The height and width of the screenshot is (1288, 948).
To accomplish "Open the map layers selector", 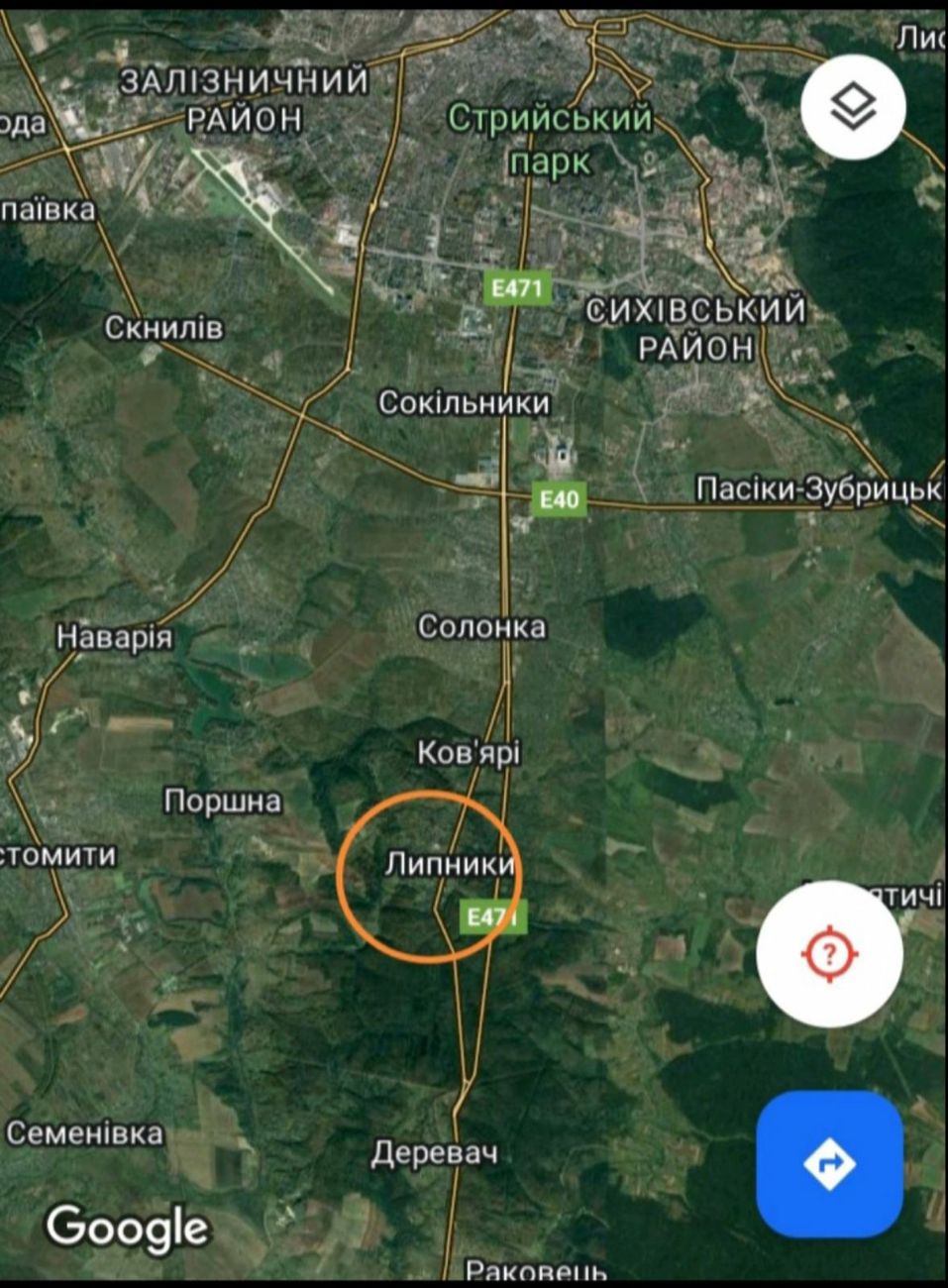I will (853, 107).
